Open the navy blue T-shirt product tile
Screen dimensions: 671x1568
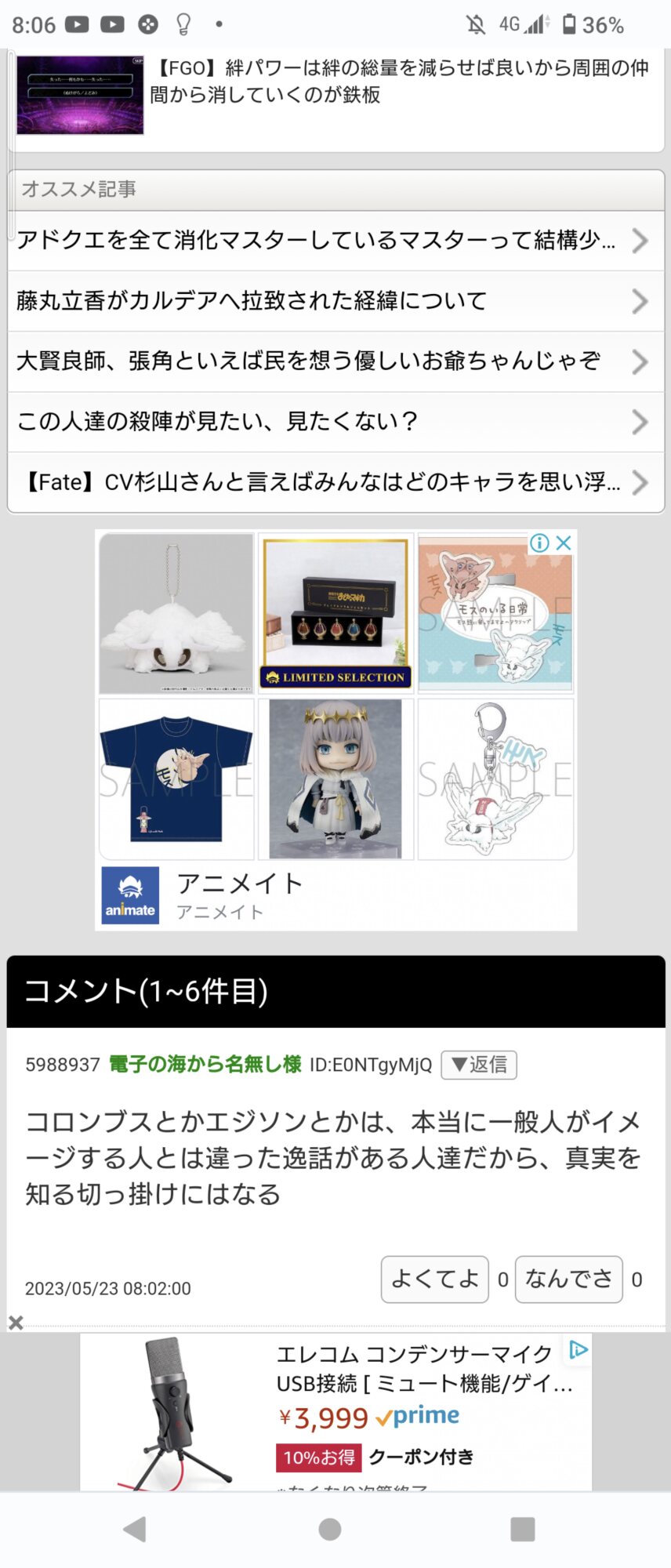click(x=176, y=779)
